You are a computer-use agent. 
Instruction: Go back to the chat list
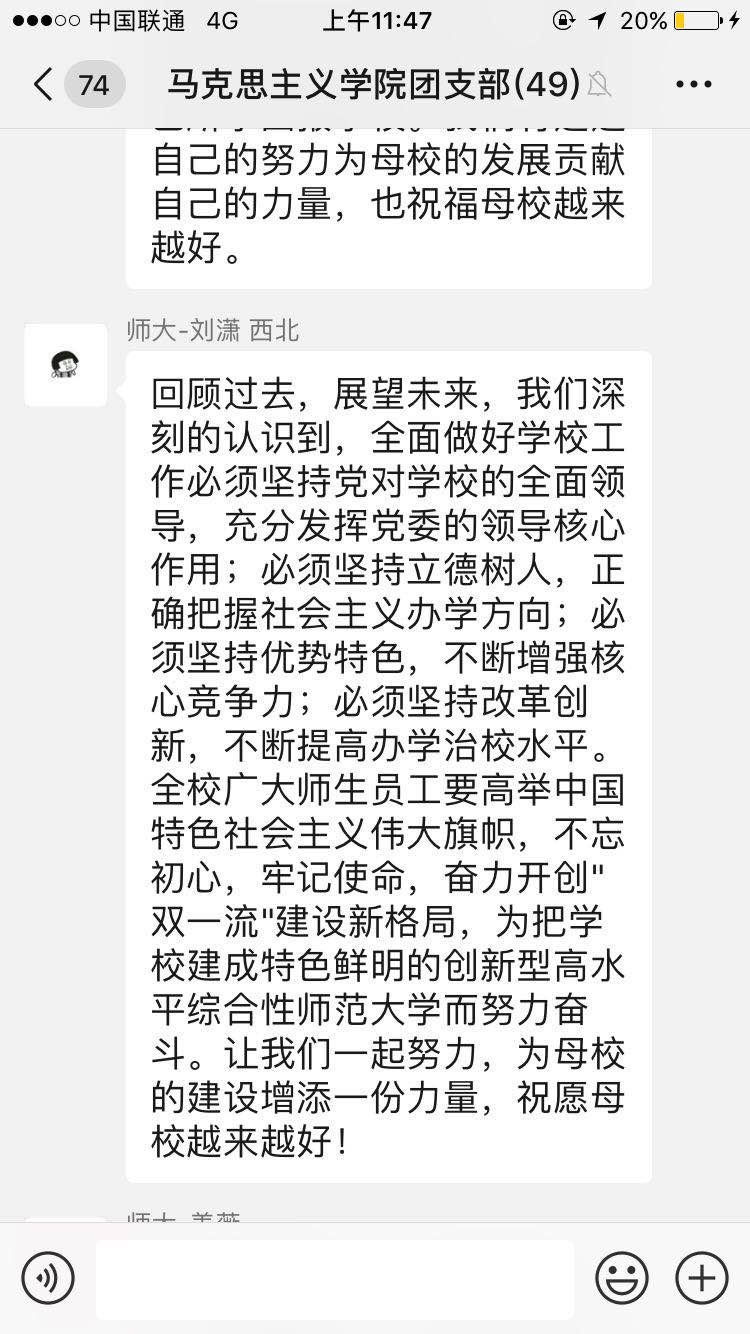pyautogui.click(x=45, y=84)
